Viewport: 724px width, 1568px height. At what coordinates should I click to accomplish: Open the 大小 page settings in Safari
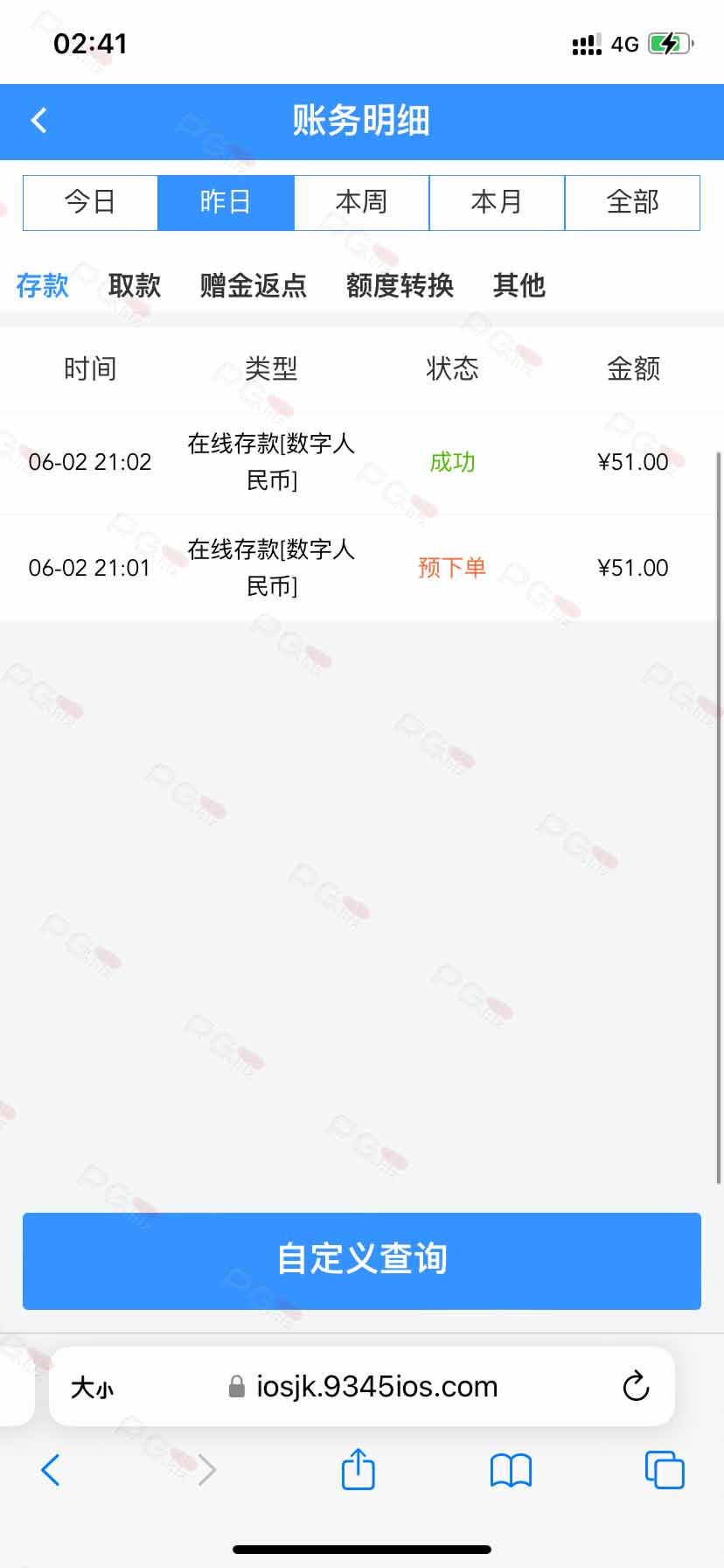[92, 1388]
